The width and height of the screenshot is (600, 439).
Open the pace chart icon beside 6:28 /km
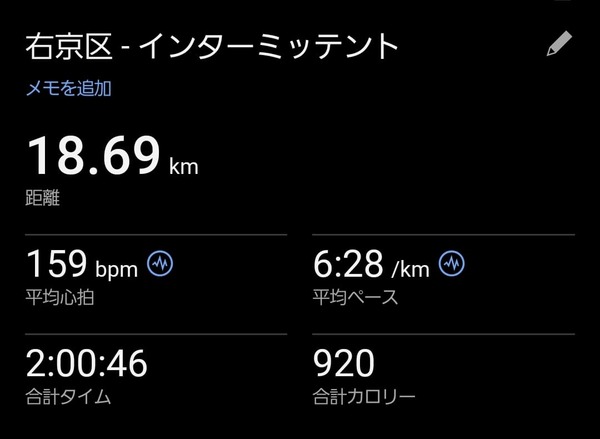pyautogui.click(x=452, y=264)
